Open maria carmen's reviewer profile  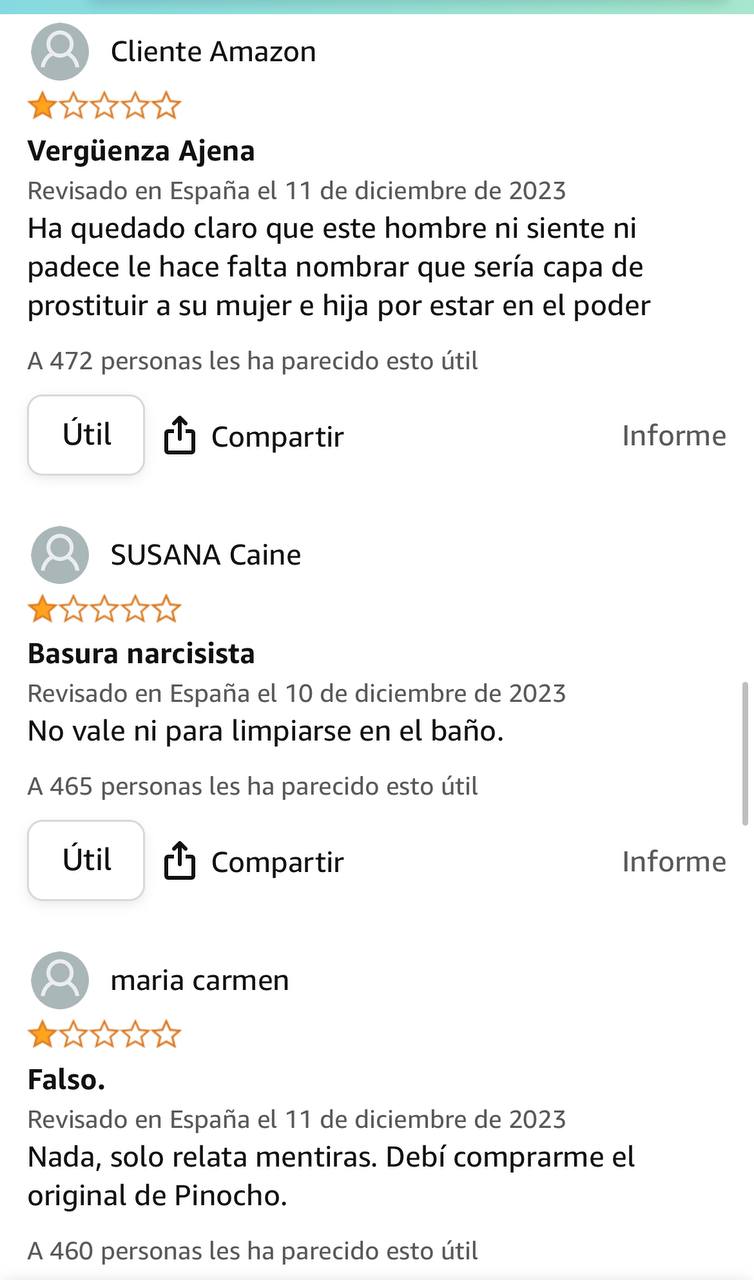click(x=199, y=980)
